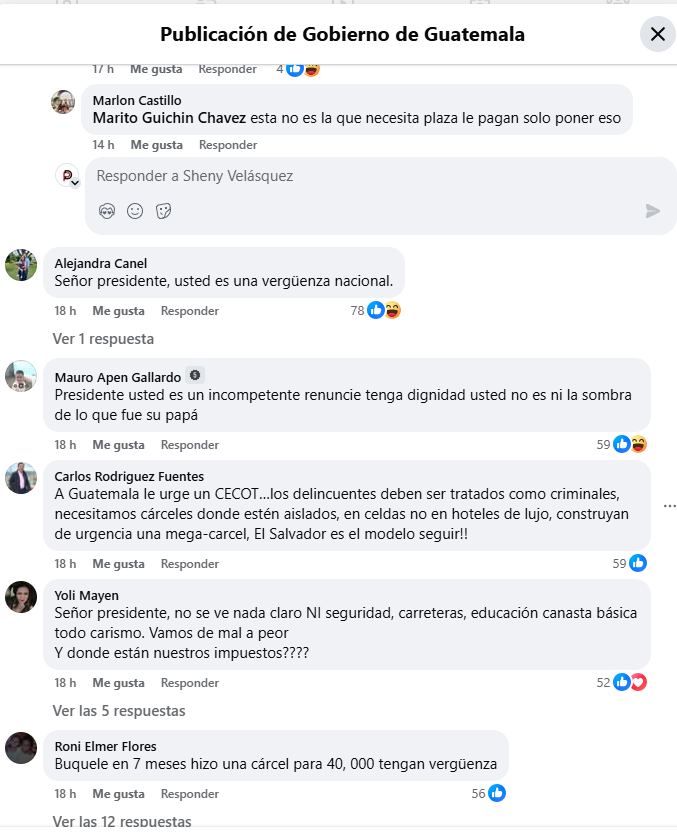Open Carlos Rodriguez Fuentes's profile
This screenshot has width=677, height=840.
(x=129, y=477)
